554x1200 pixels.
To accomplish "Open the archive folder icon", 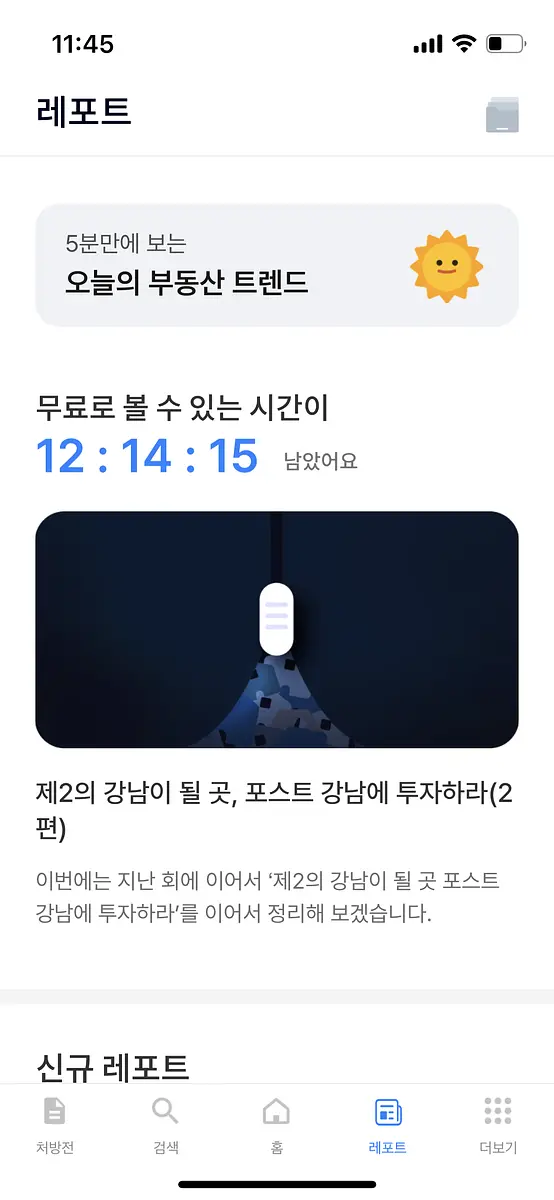I will point(502,113).
